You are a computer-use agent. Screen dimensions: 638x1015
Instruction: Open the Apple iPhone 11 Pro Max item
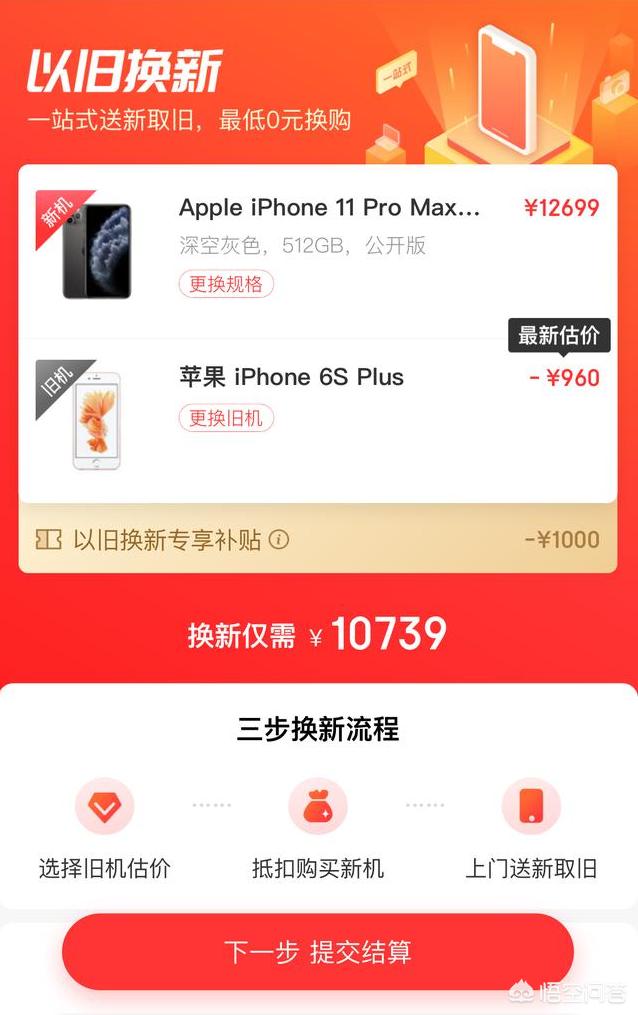(329, 208)
